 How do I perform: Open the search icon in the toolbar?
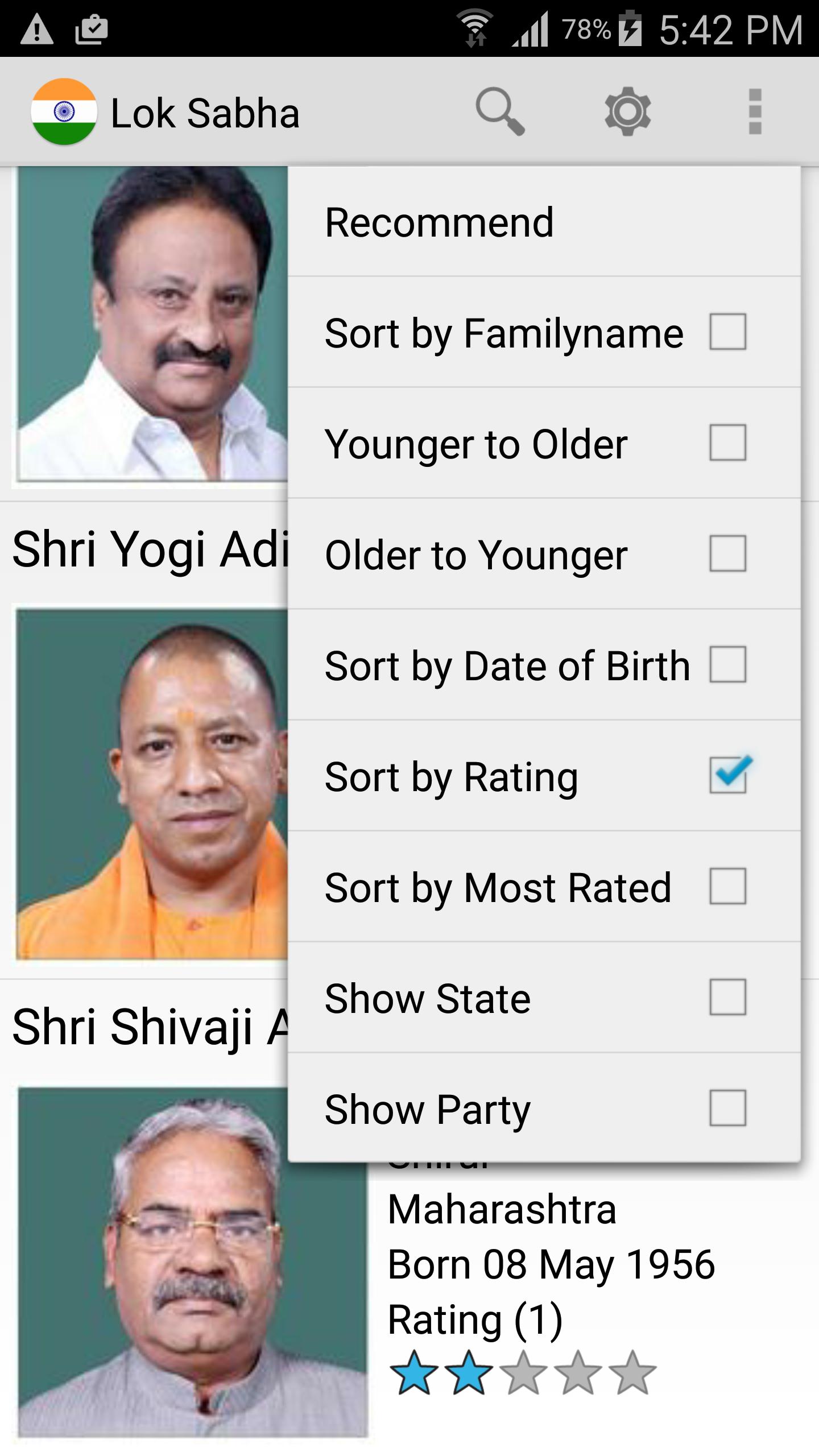pos(500,111)
